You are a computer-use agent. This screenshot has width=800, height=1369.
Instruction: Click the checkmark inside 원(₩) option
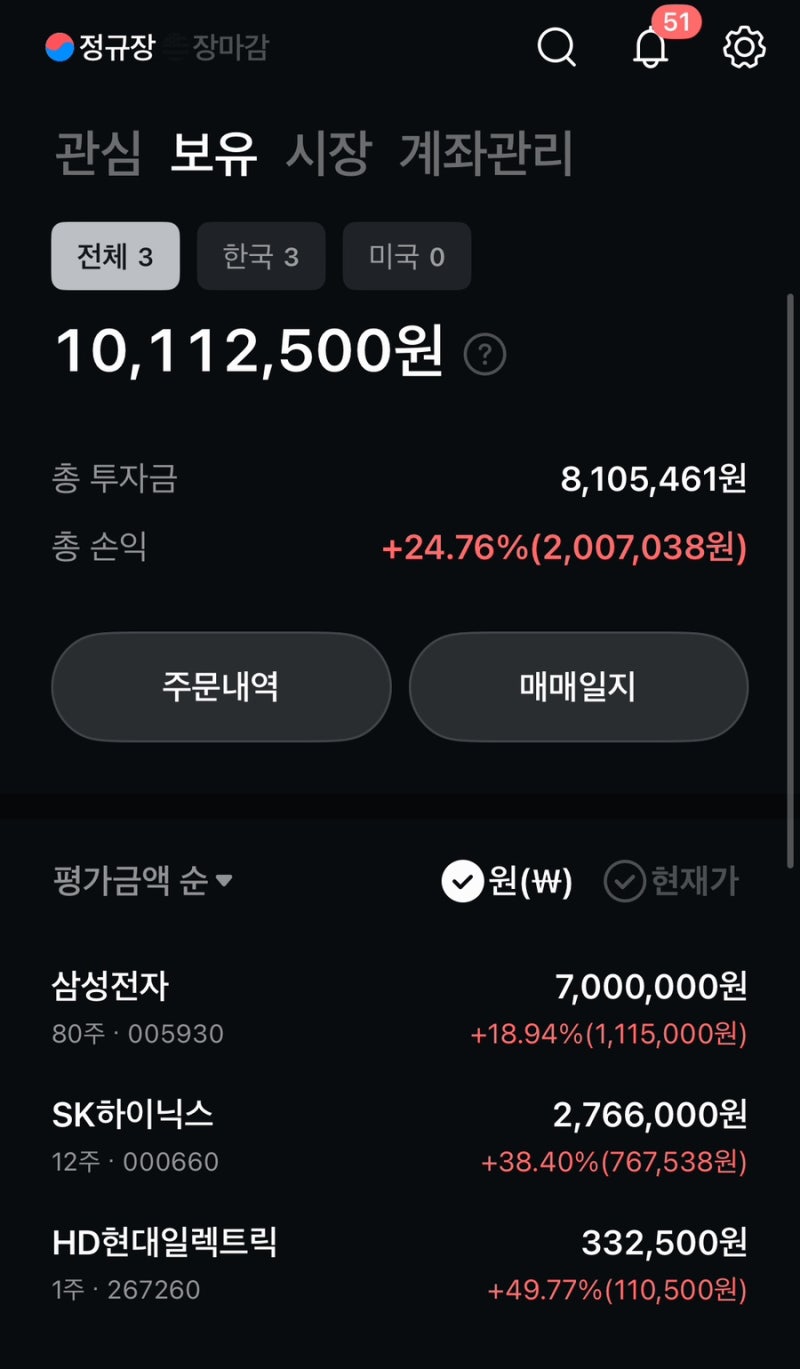461,882
